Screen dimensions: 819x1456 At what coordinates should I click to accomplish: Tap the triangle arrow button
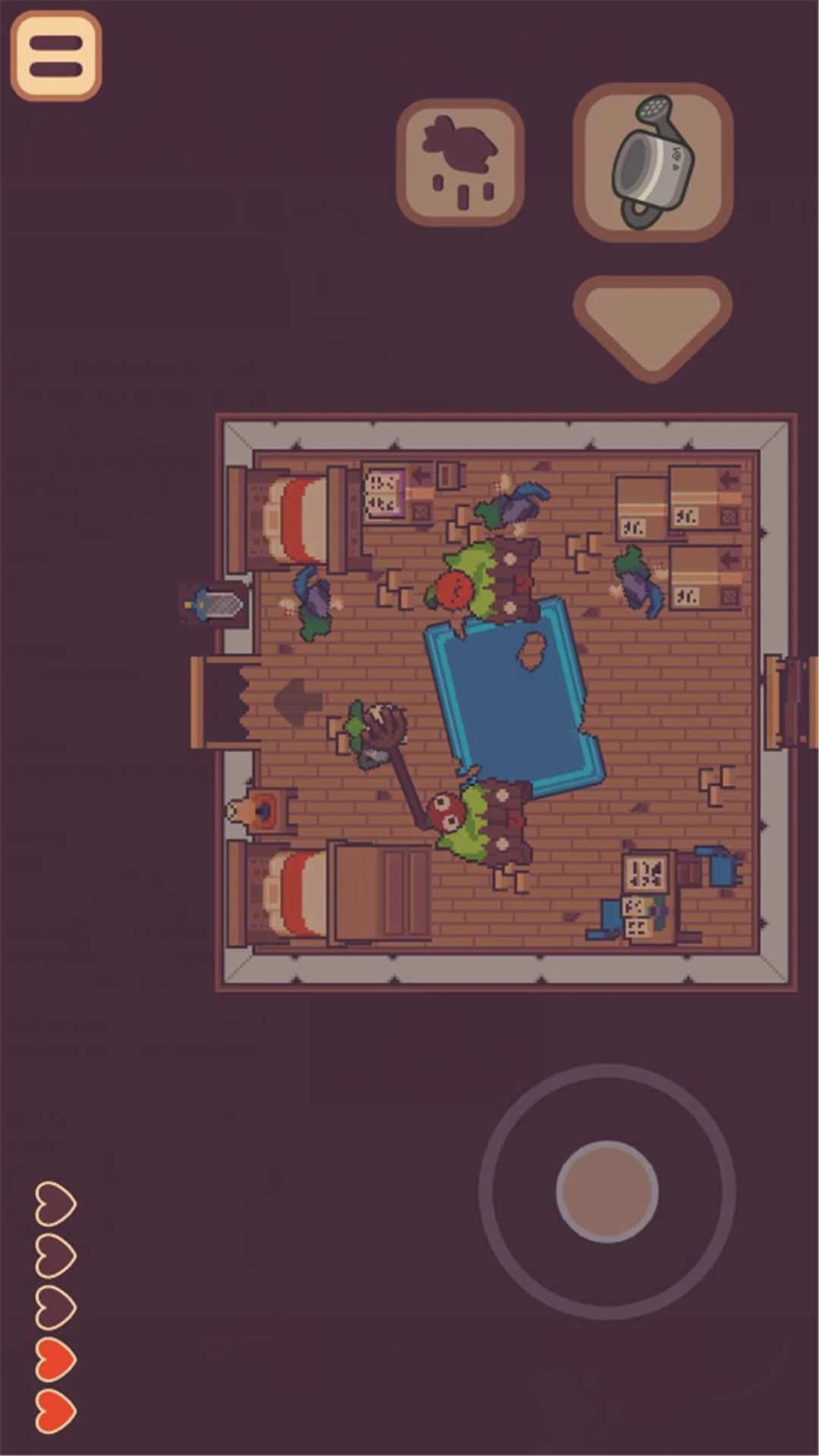coord(653,324)
